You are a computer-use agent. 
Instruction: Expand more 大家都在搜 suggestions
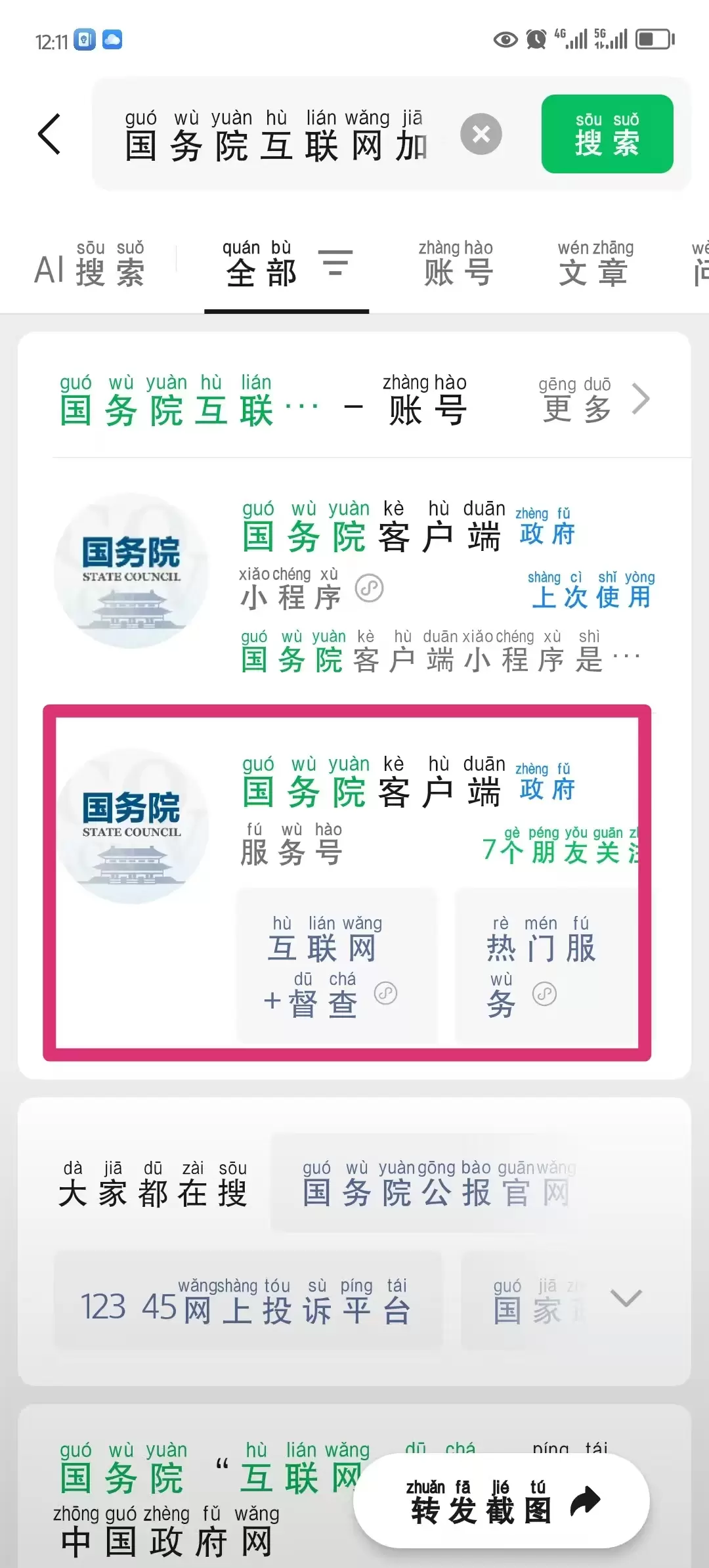625,1297
